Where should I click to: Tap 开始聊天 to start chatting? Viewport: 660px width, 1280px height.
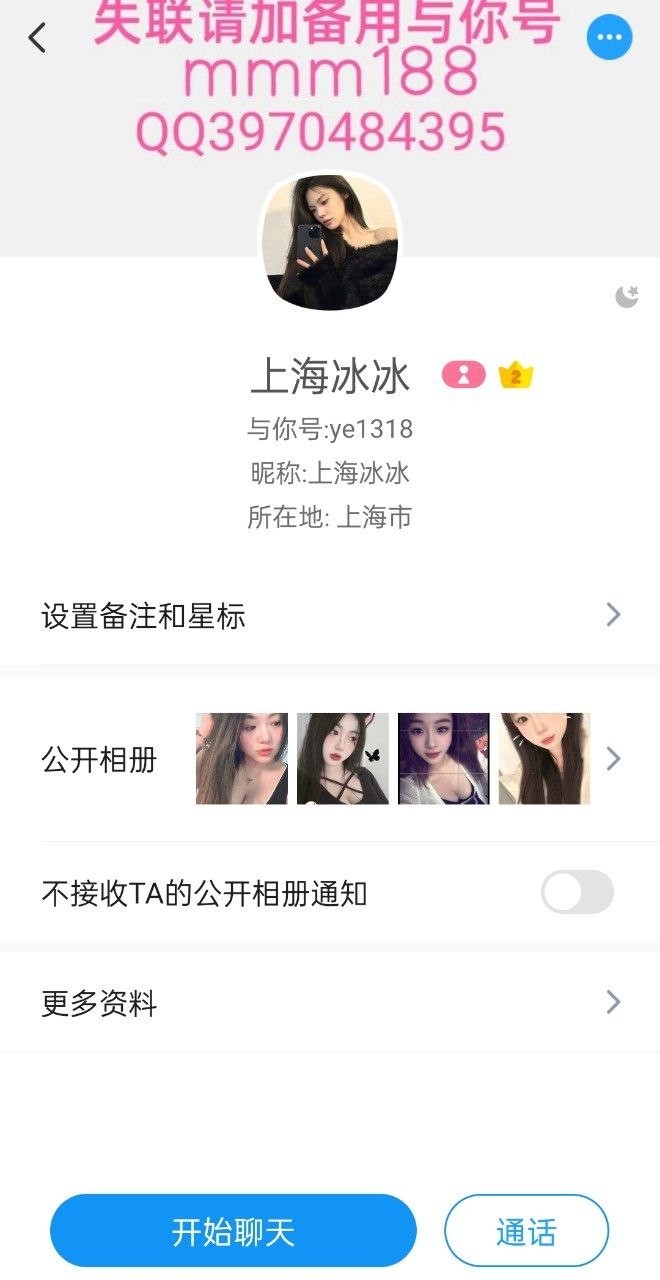(x=233, y=1231)
